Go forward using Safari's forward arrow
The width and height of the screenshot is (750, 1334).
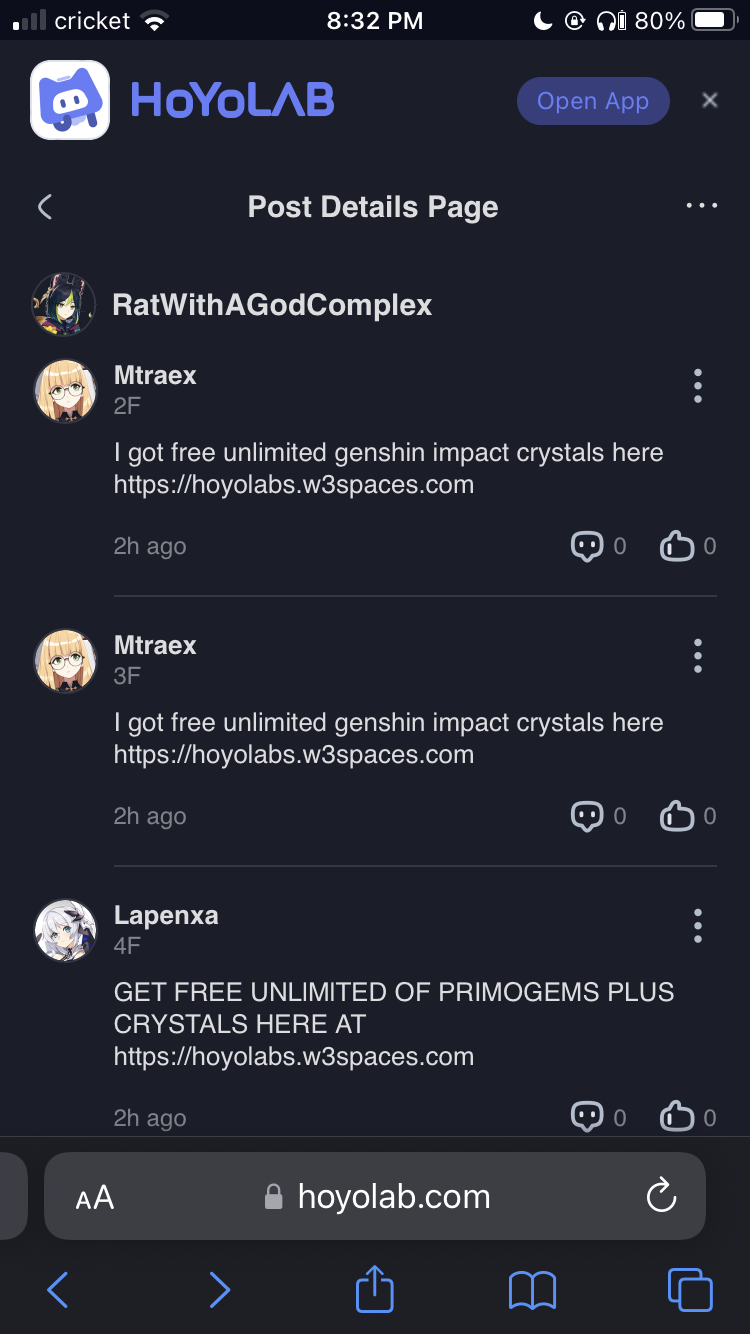pyautogui.click(x=219, y=1290)
